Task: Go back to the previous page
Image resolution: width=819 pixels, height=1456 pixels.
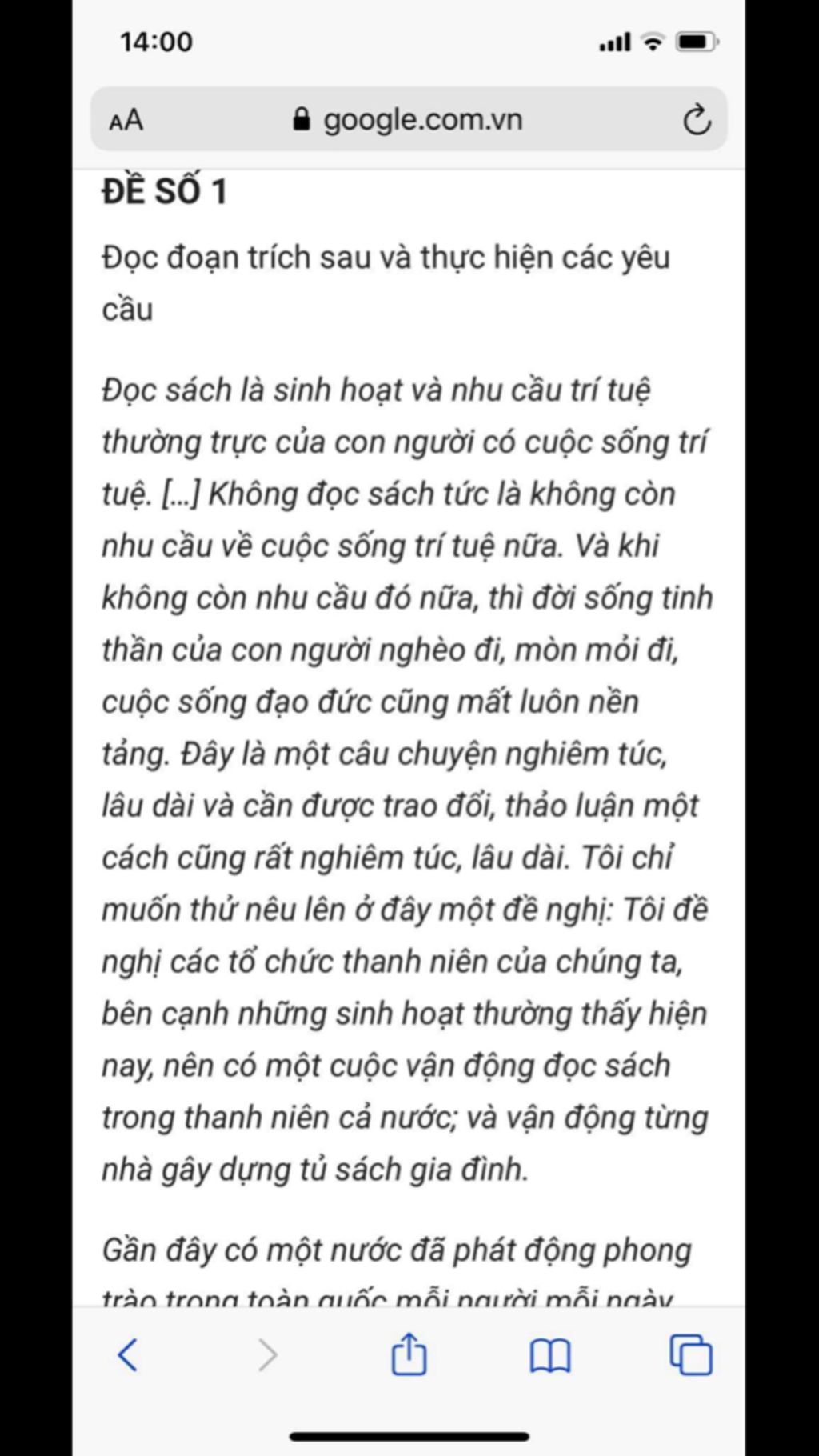Action: 128,1355
